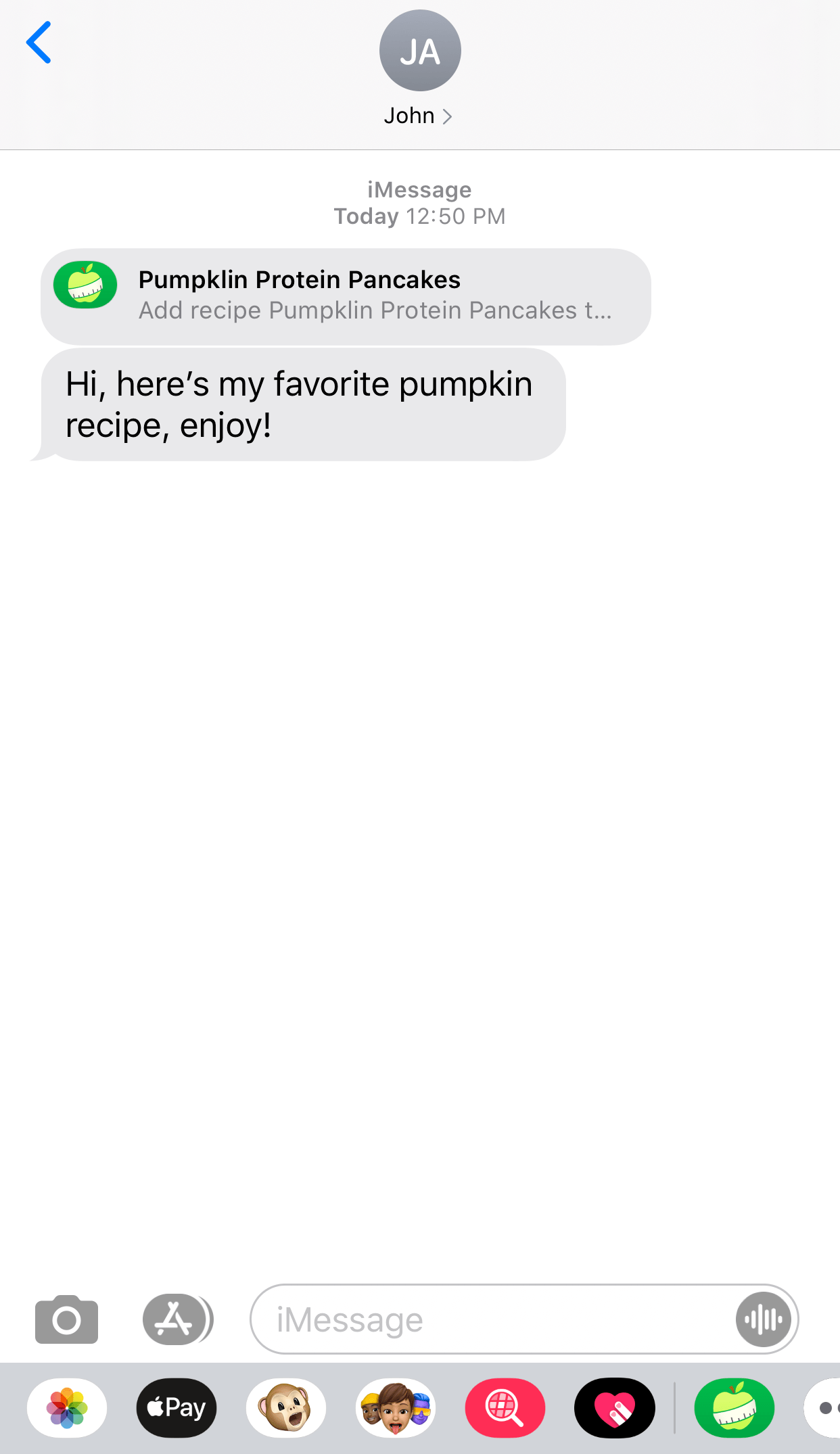
Task: Open the camera to take a photo
Action: 66,1319
